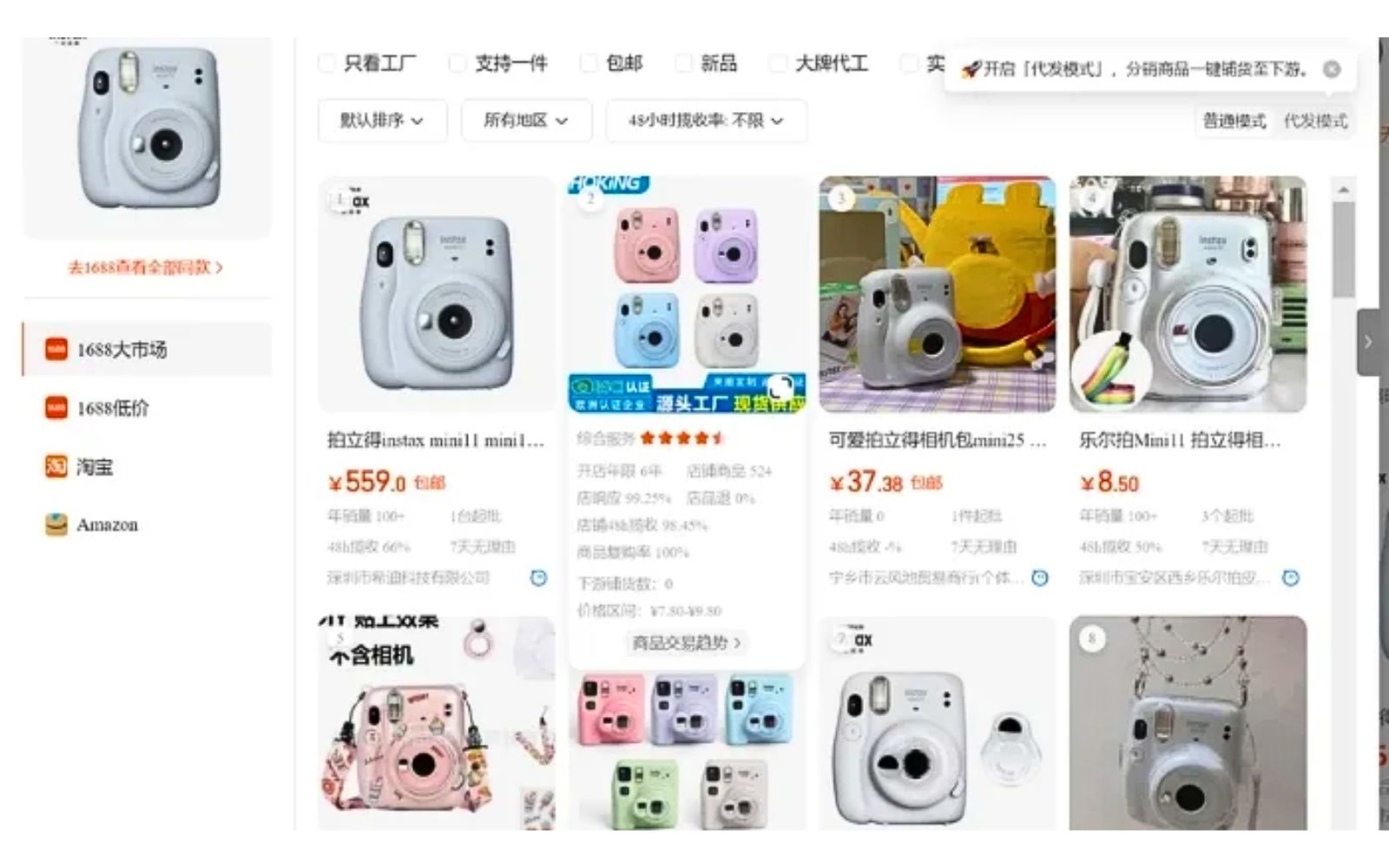Expand the 48小时揽收率 dropdown
Viewport: 1389px width, 868px height.
pos(706,121)
